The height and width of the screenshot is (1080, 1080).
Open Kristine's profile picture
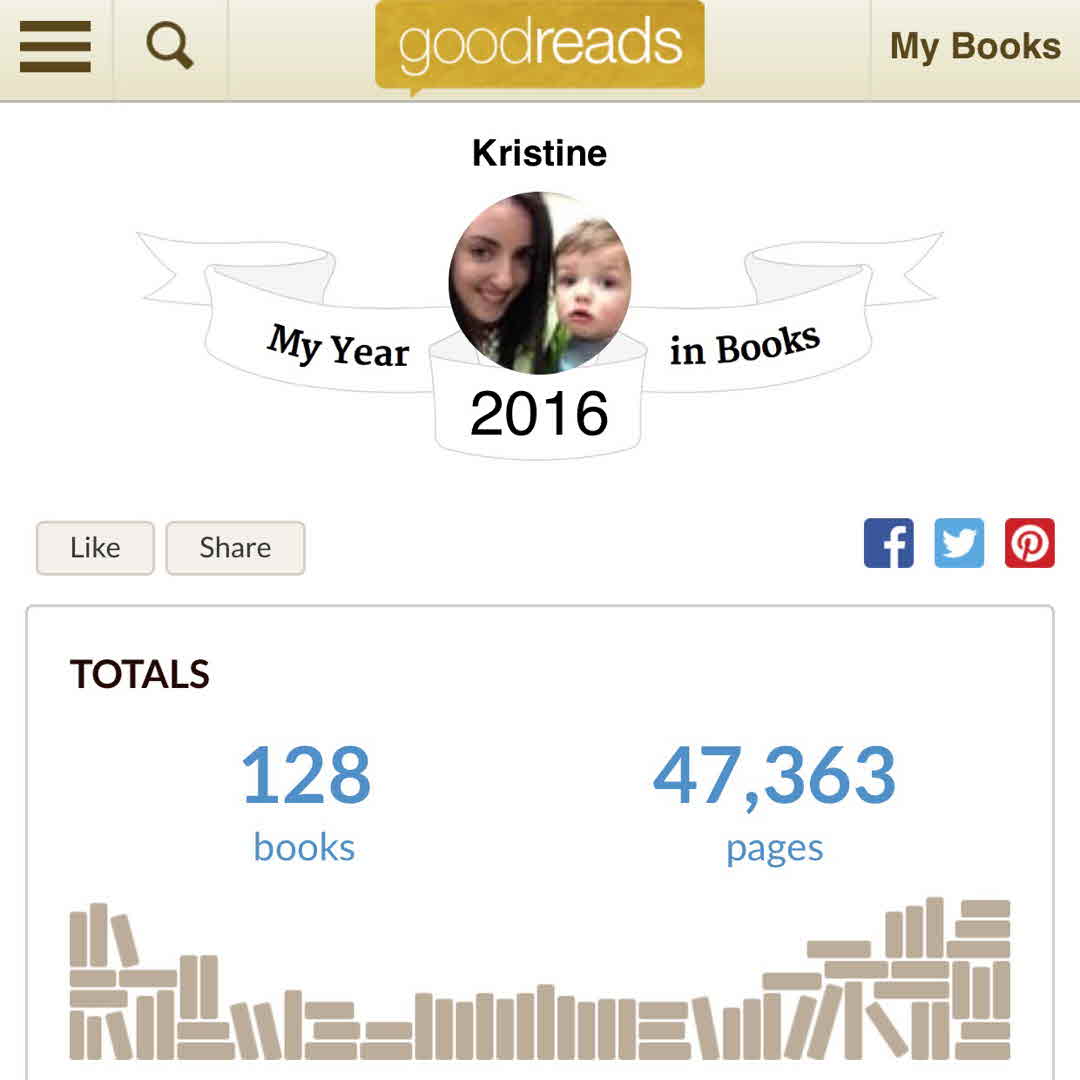coord(540,282)
